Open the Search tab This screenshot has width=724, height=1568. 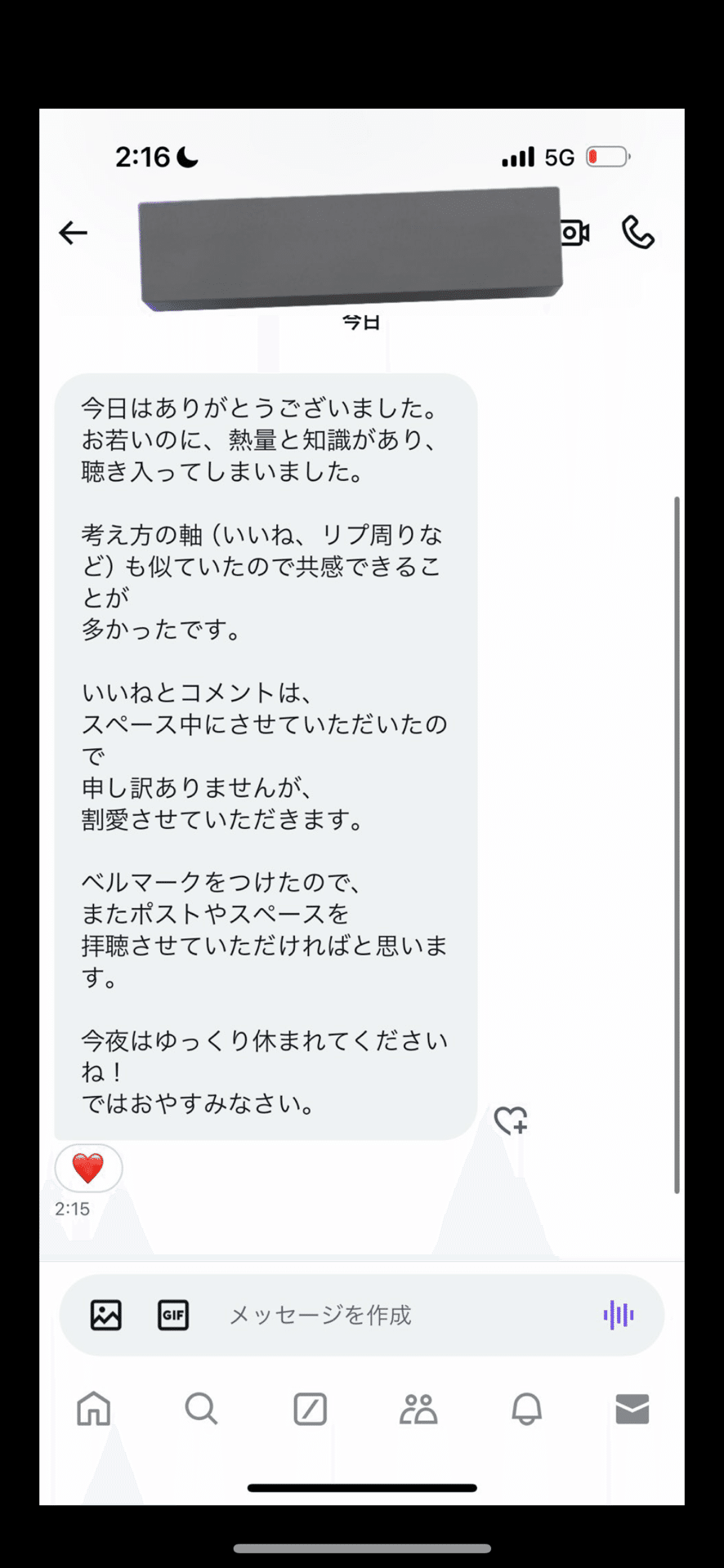tap(201, 1409)
